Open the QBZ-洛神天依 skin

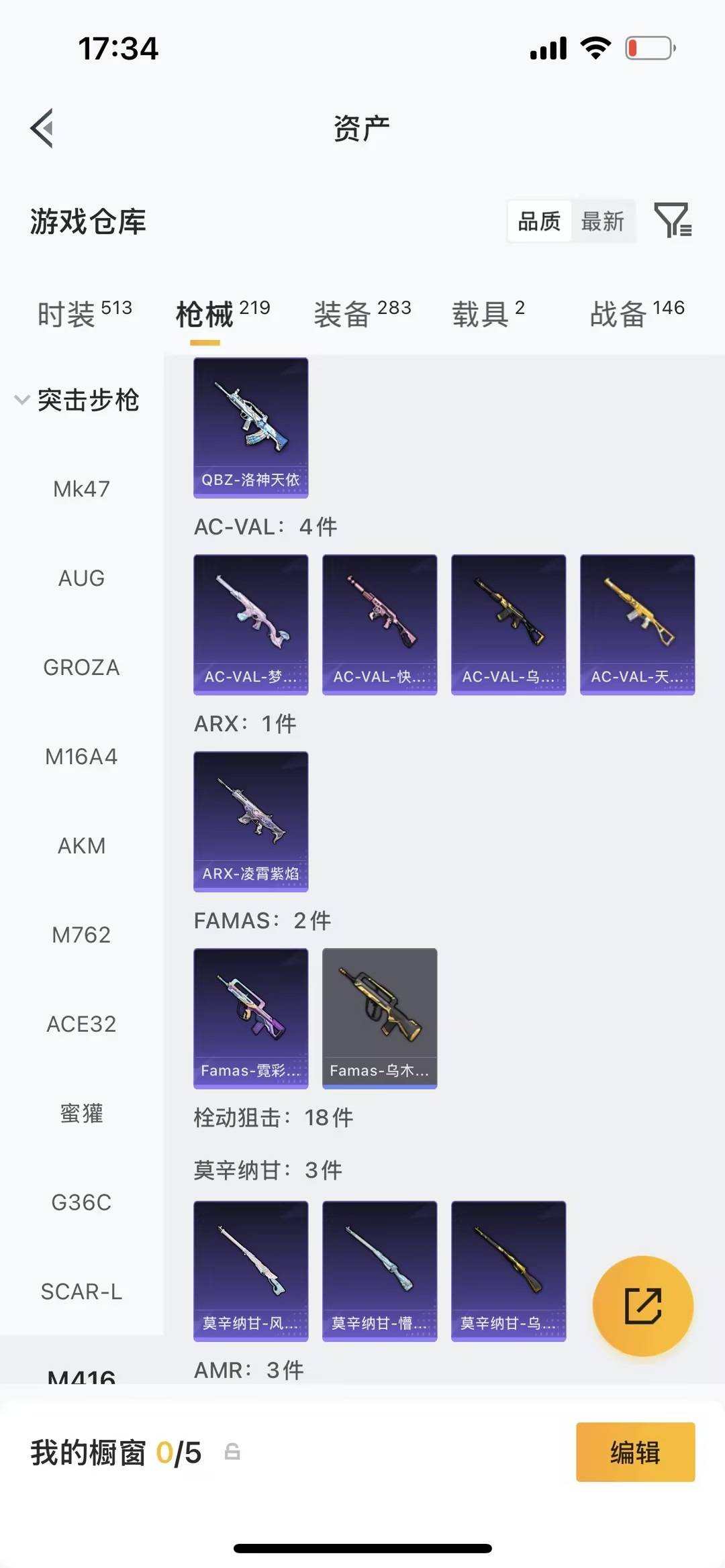pos(250,427)
